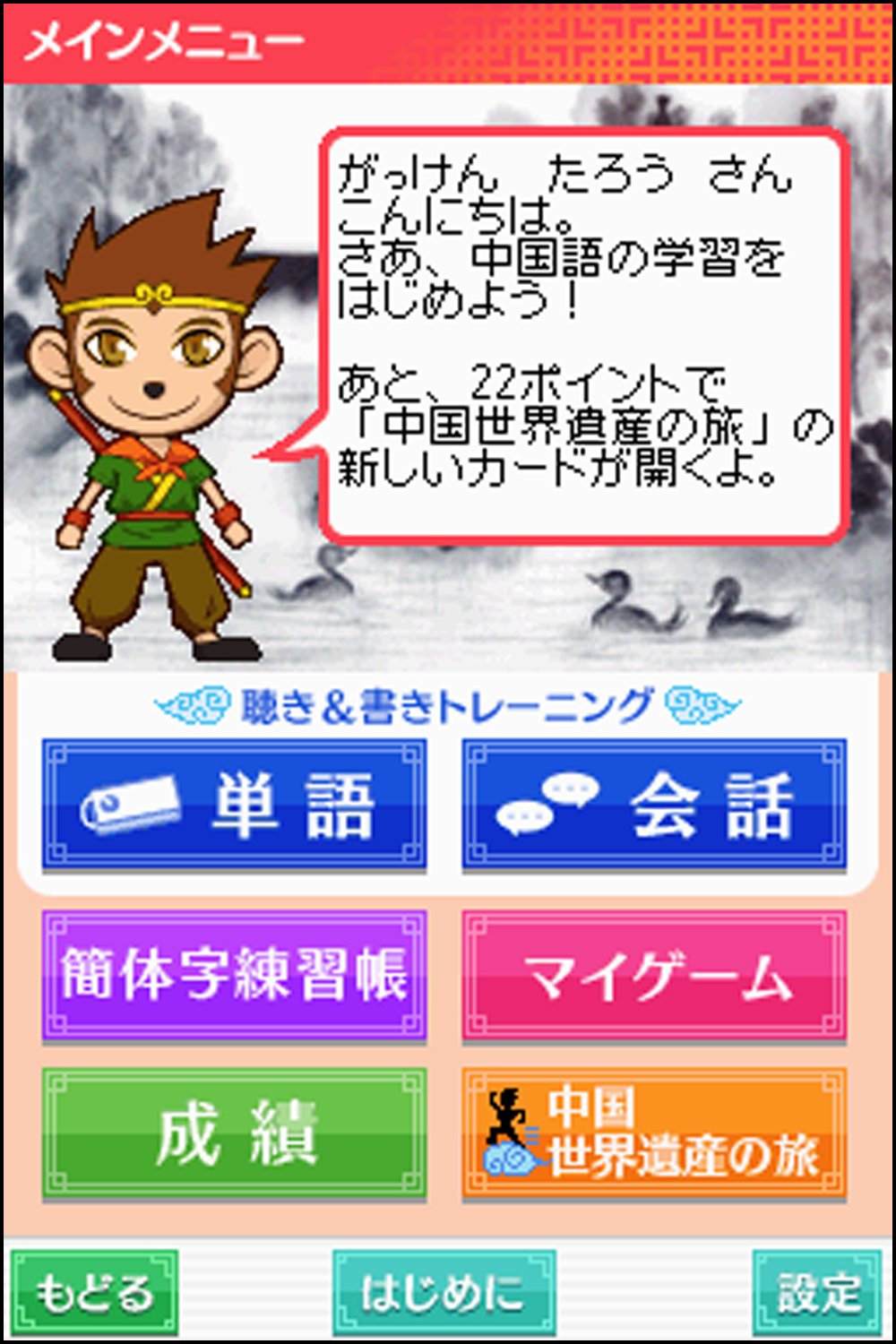Start the 会話 conversation training
Image resolution: width=896 pixels, height=1344 pixels.
click(654, 805)
